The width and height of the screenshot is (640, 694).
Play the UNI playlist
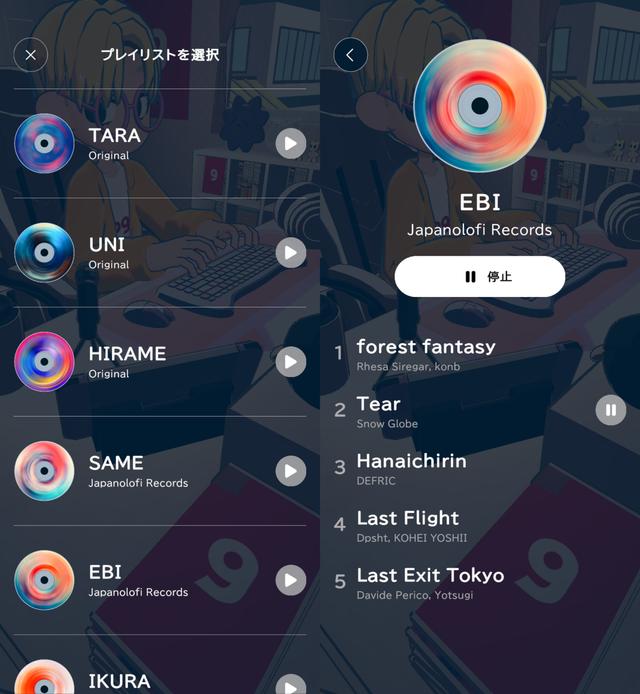(x=290, y=252)
